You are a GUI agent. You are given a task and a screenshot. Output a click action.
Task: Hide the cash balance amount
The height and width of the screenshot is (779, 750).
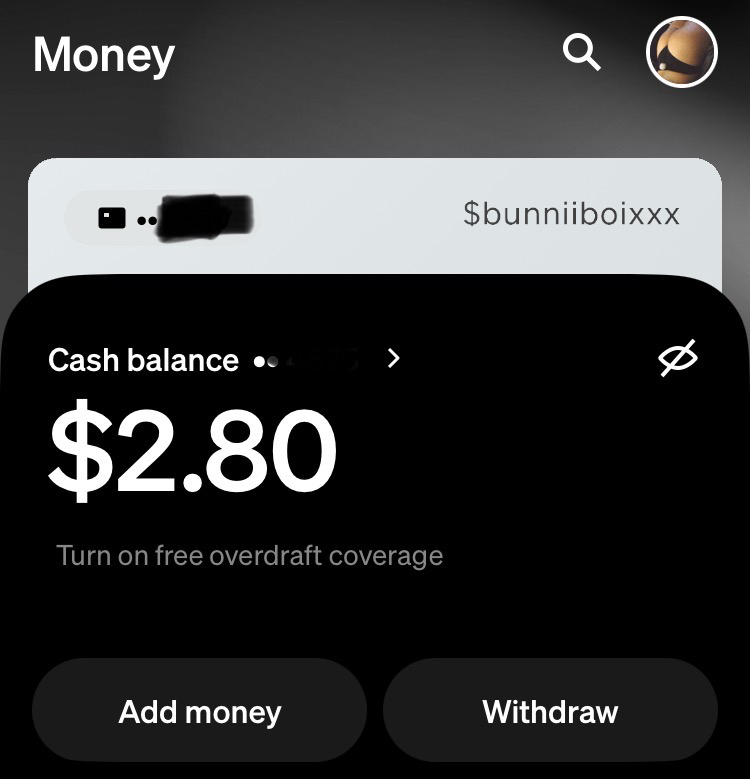click(679, 358)
